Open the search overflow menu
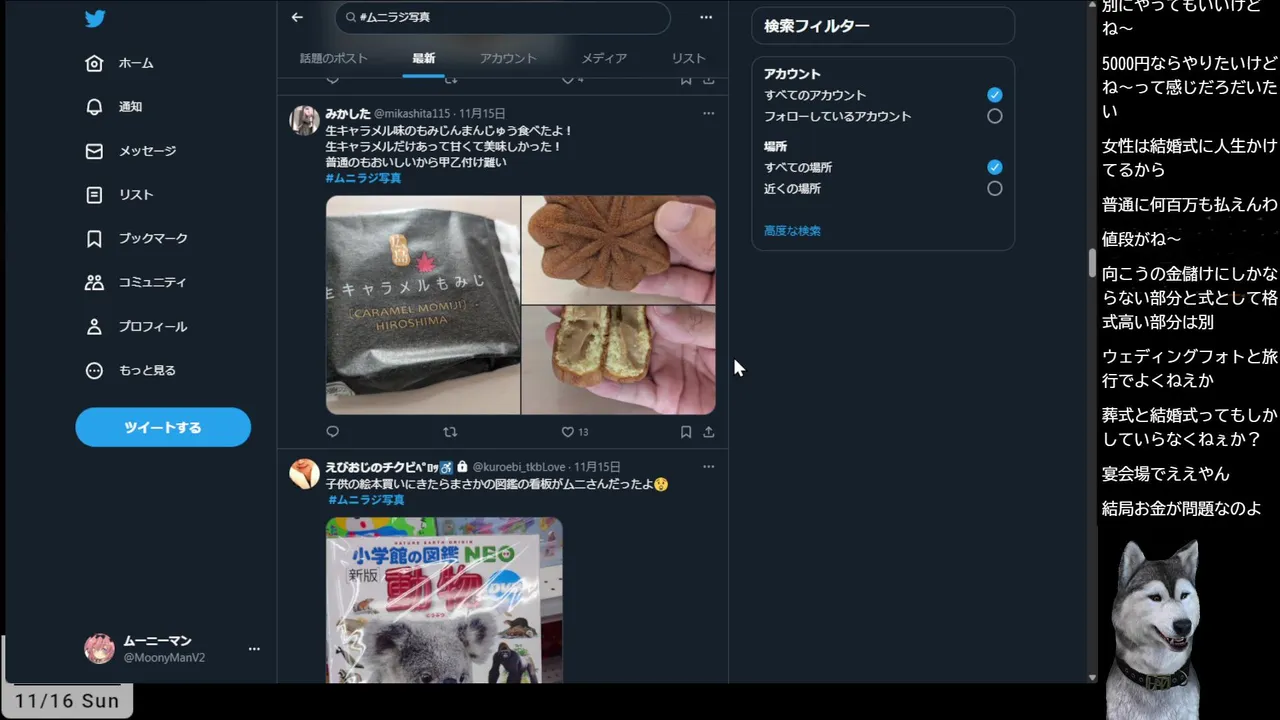 (706, 17)
